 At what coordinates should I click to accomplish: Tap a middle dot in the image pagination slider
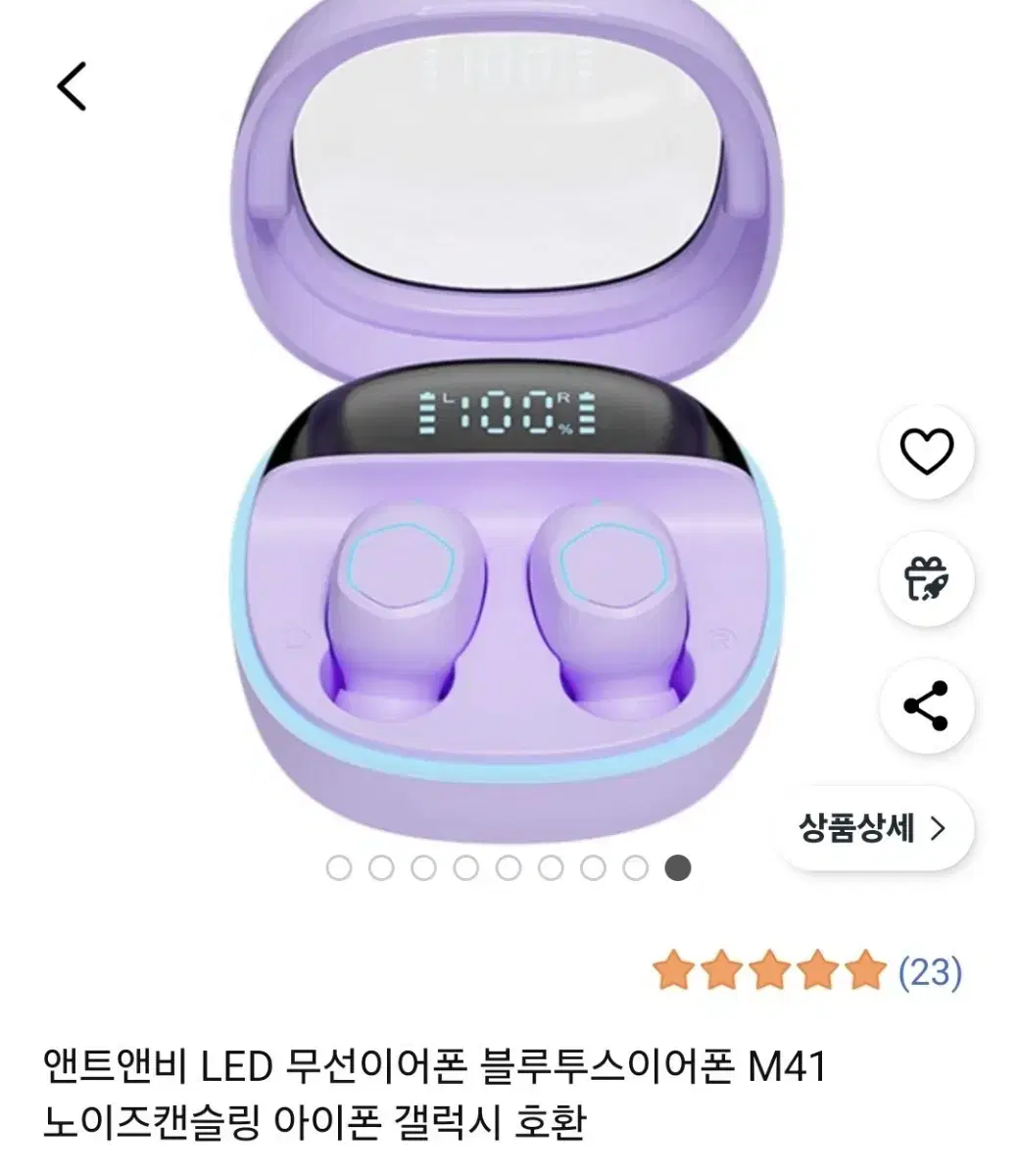(x=508, y=868)
